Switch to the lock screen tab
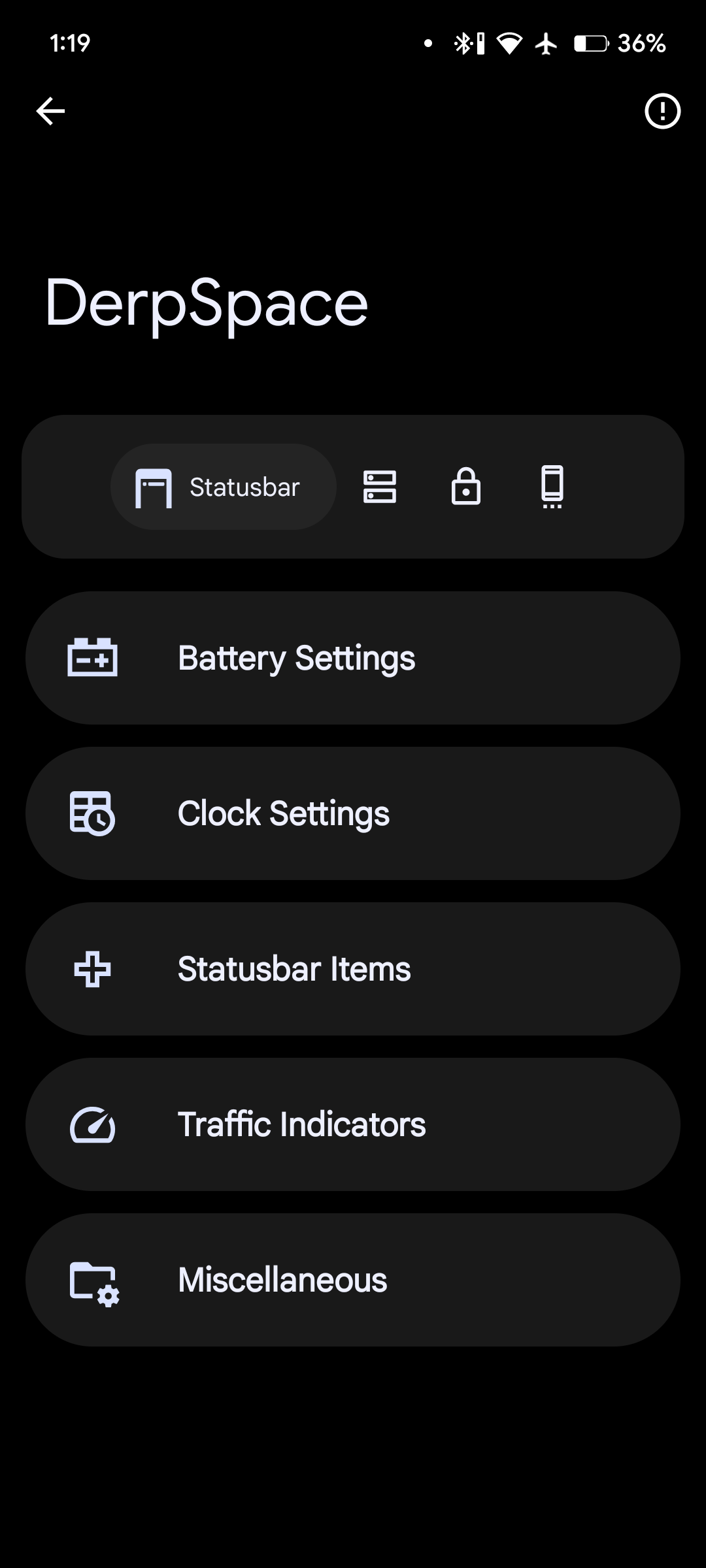This screenshot has width=706, height=1568. point(466,487)
